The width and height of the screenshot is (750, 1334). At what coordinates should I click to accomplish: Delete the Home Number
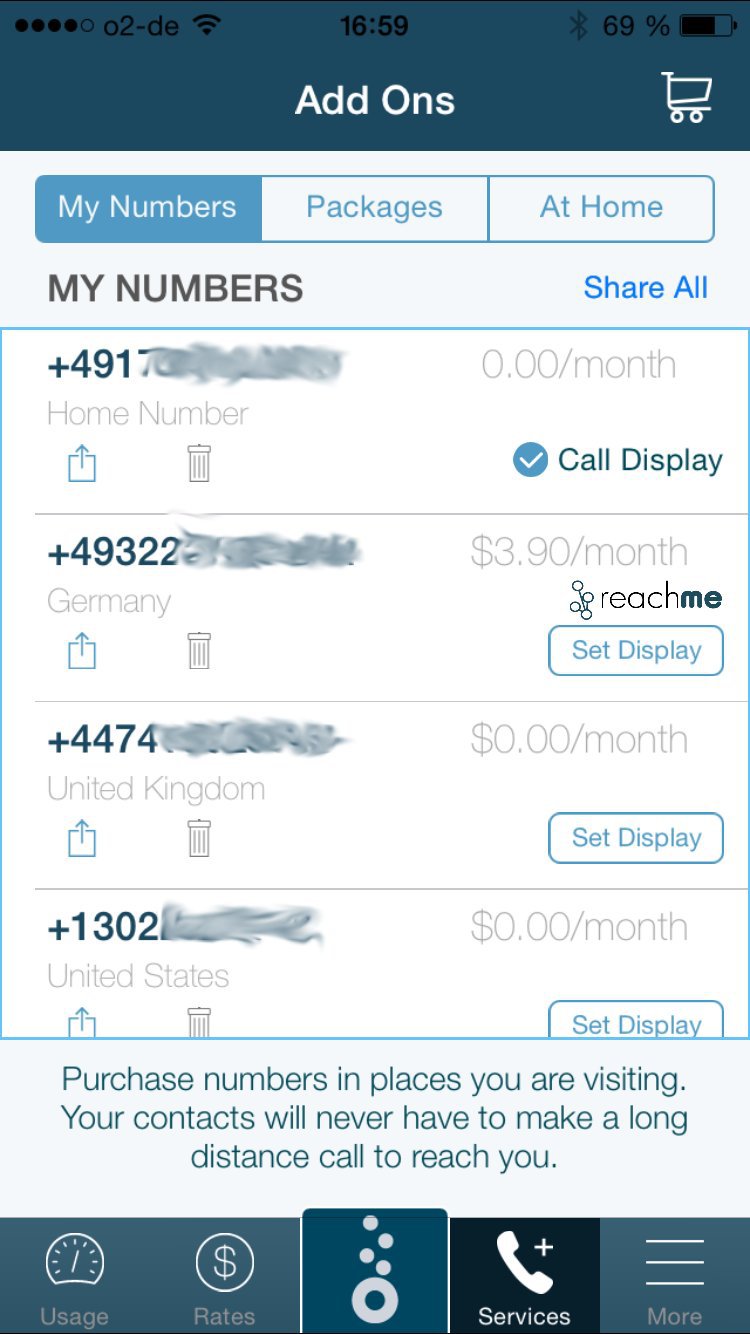tap(199, 464)
